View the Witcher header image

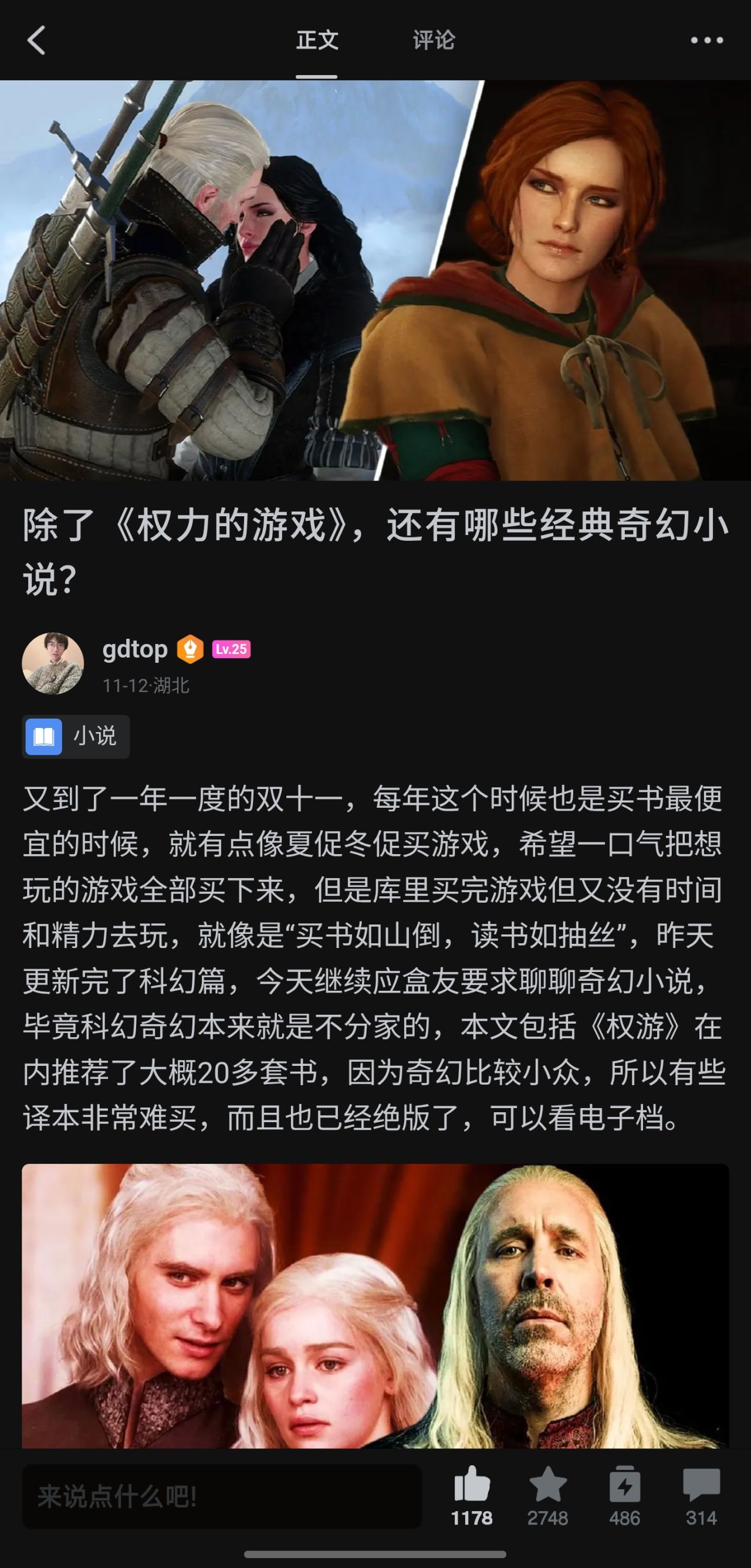[x=375, y=280]
